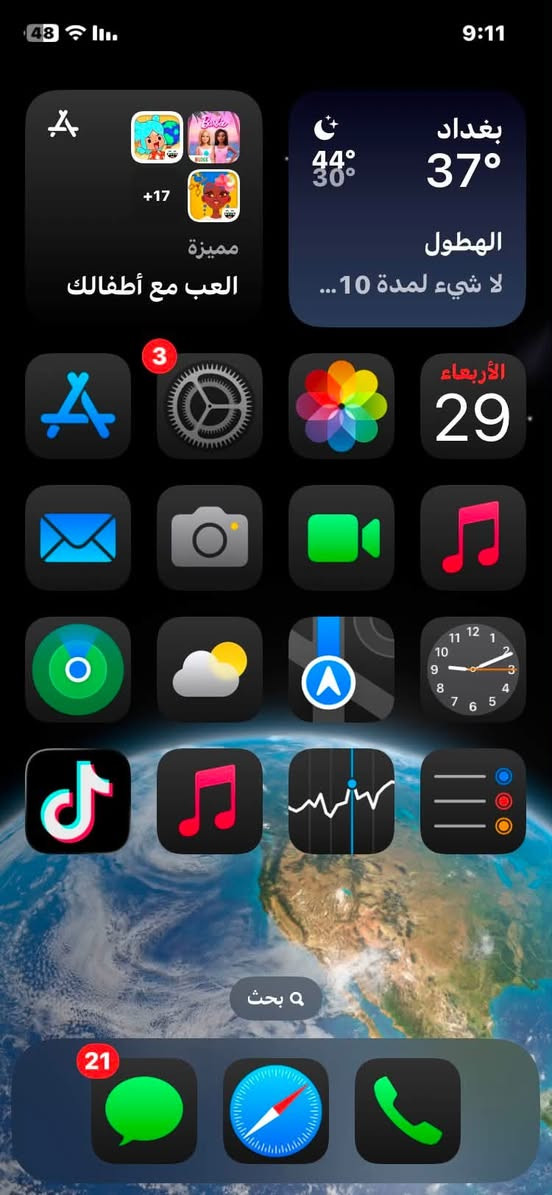The width and height of the screenshot is (552, 1195).
Task: Start the FaceTime app
Action: click(x=342, y=538)
